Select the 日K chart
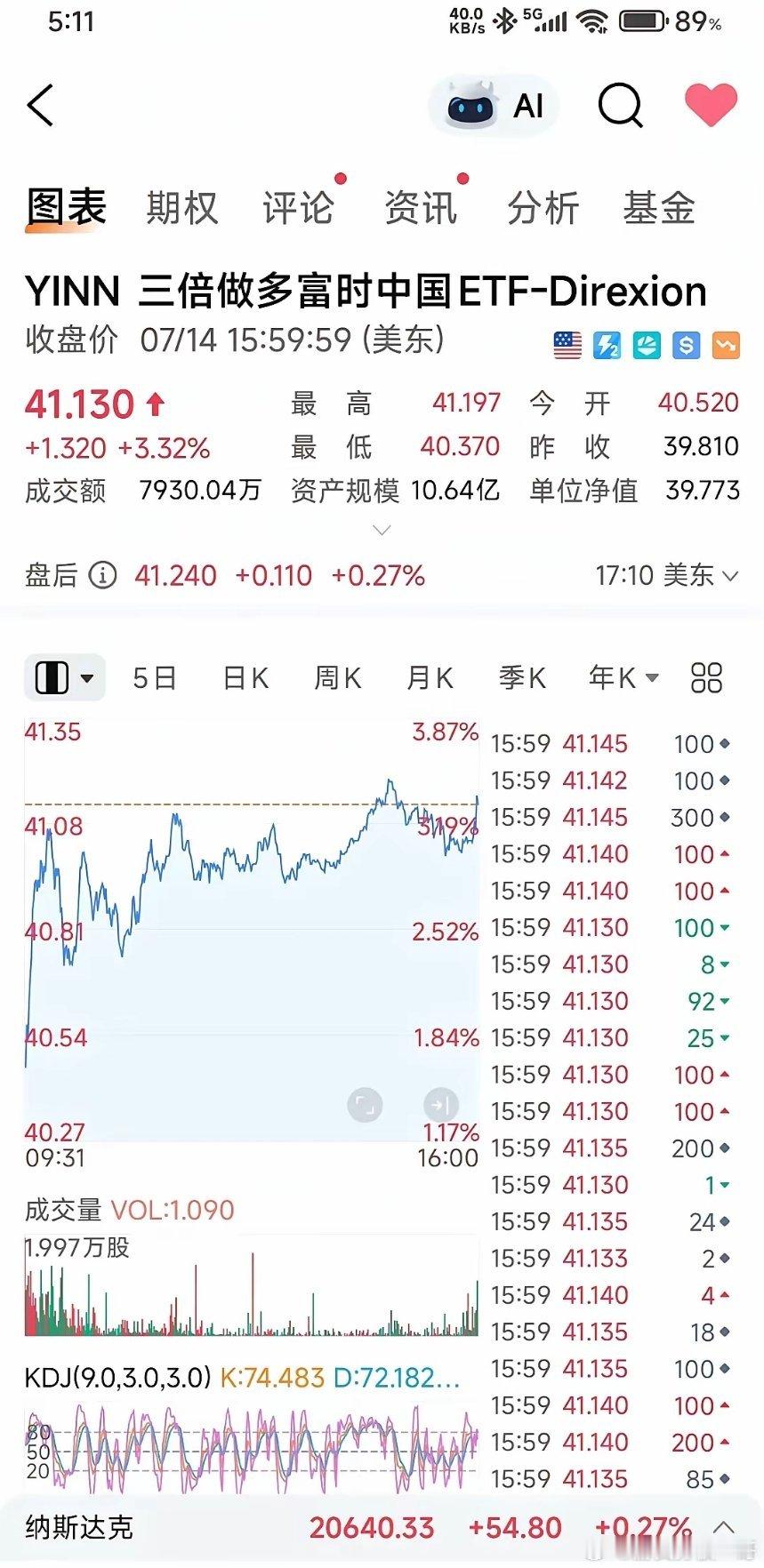Viewport: 764px width, 1568px height. click(x=246, y=678)
